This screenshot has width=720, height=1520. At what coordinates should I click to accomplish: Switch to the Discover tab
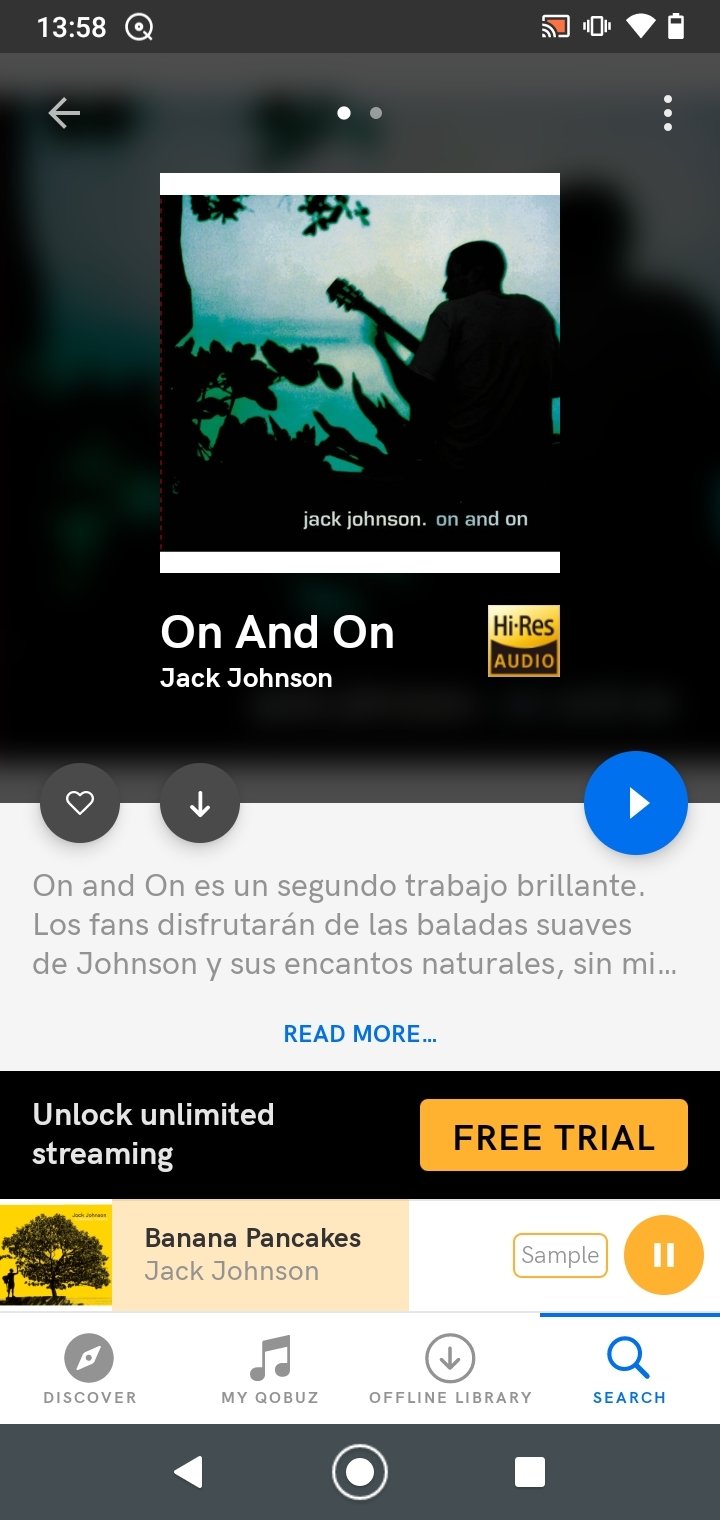(x=90, y=1370)
